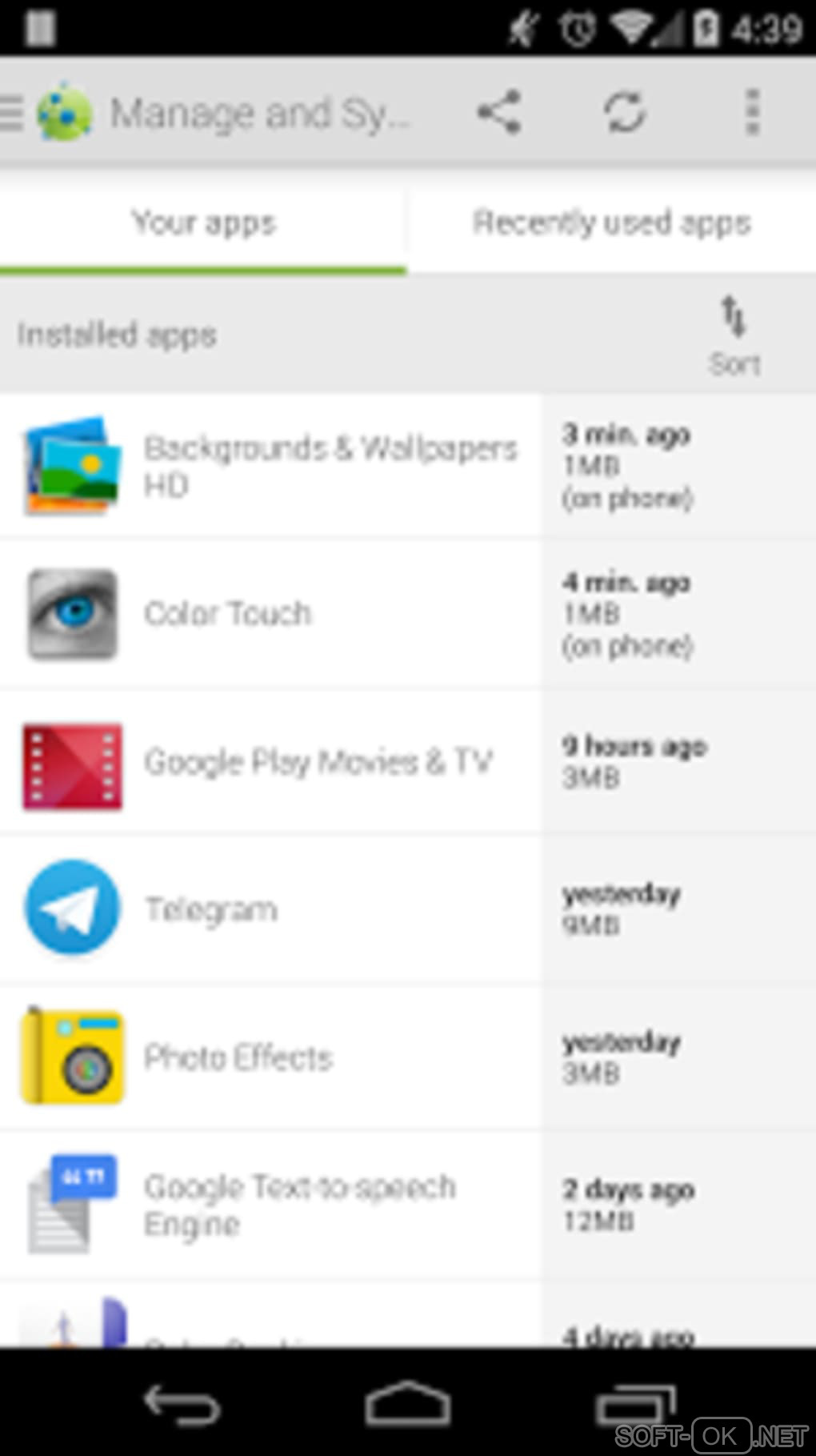Go to the home screen
This screenshot has height=1456, width=816.
(x=408, y=1405)
